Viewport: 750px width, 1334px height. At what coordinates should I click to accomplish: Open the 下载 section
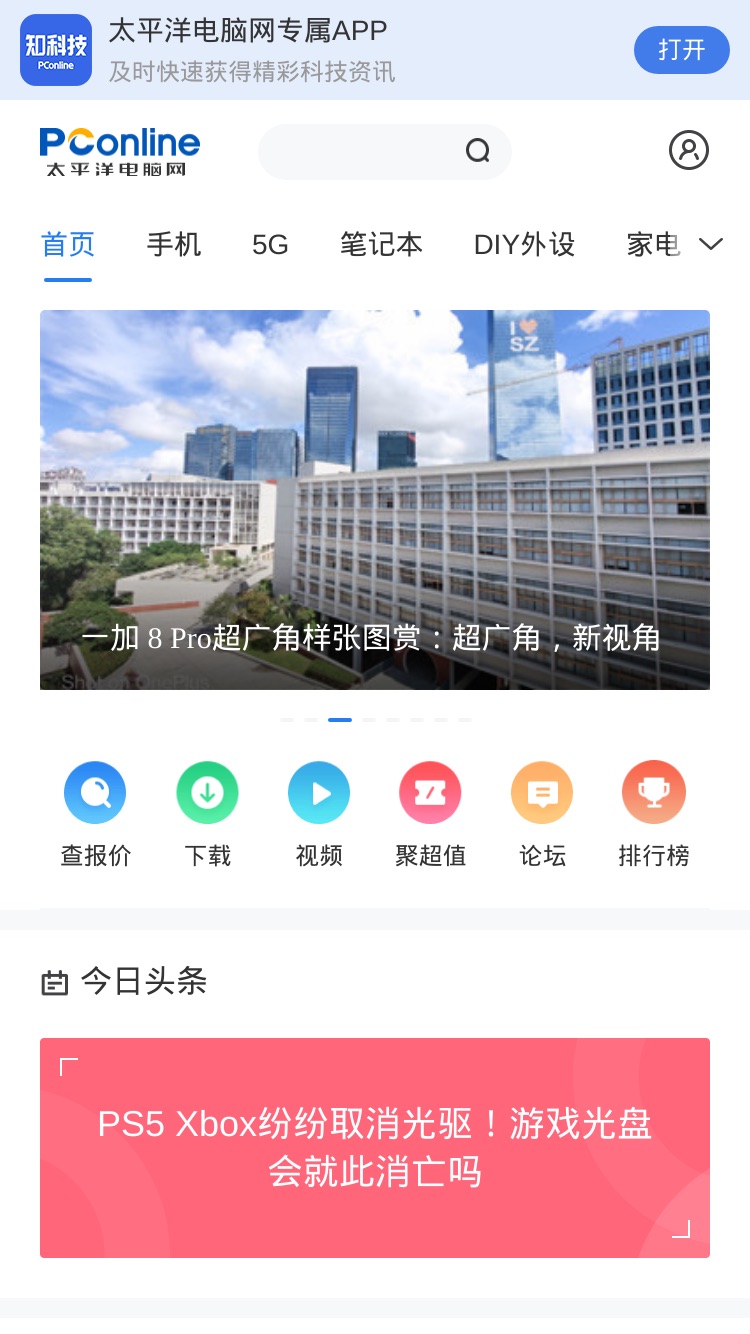point(207,814)
